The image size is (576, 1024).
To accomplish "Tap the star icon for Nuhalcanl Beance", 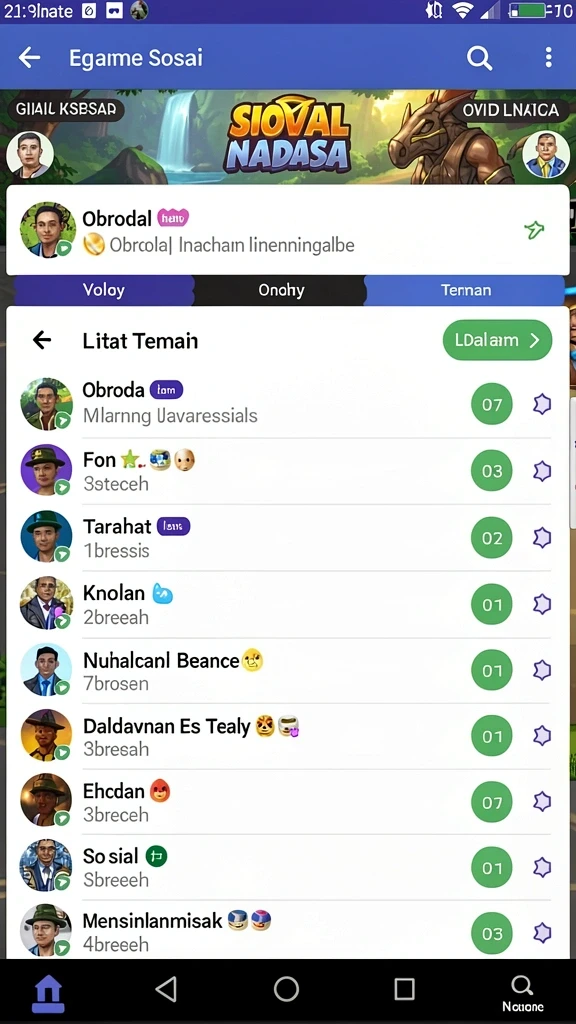I will [x=542, y=670].
